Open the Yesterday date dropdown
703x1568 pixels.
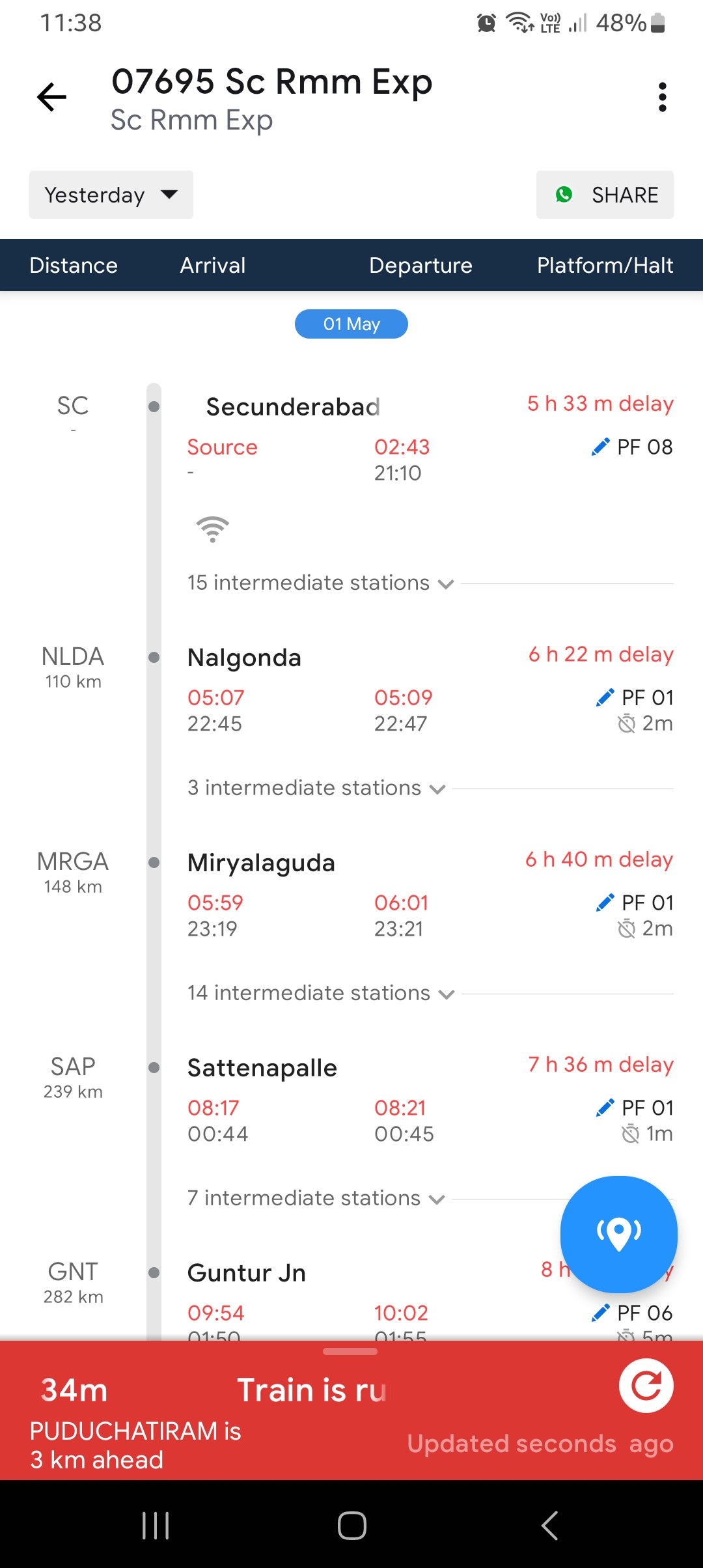(111, 195)
